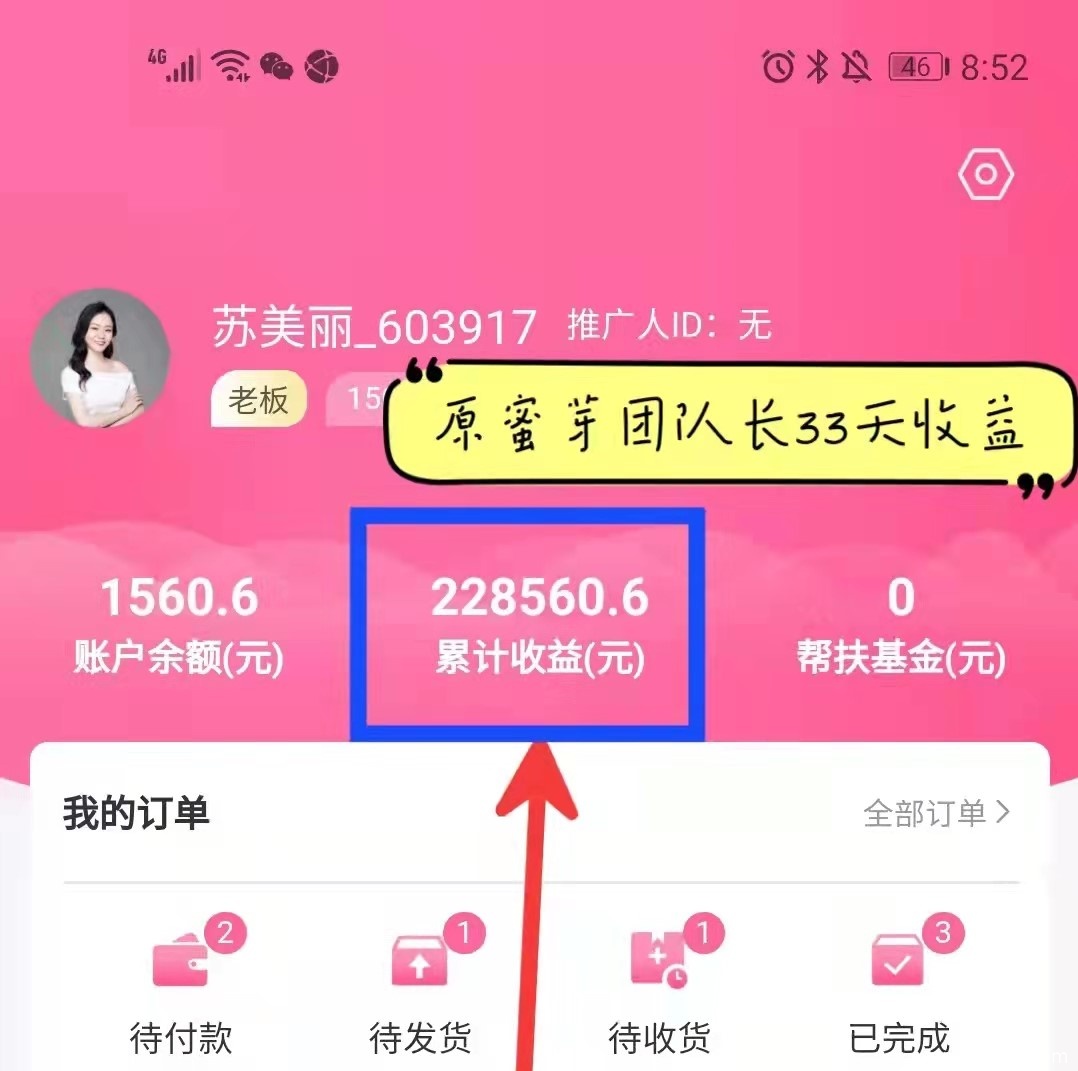View all orders via 全部订单
The width and height of the screenshot is (1078, 1071).
pyautogui.click(x=937, y=813)
